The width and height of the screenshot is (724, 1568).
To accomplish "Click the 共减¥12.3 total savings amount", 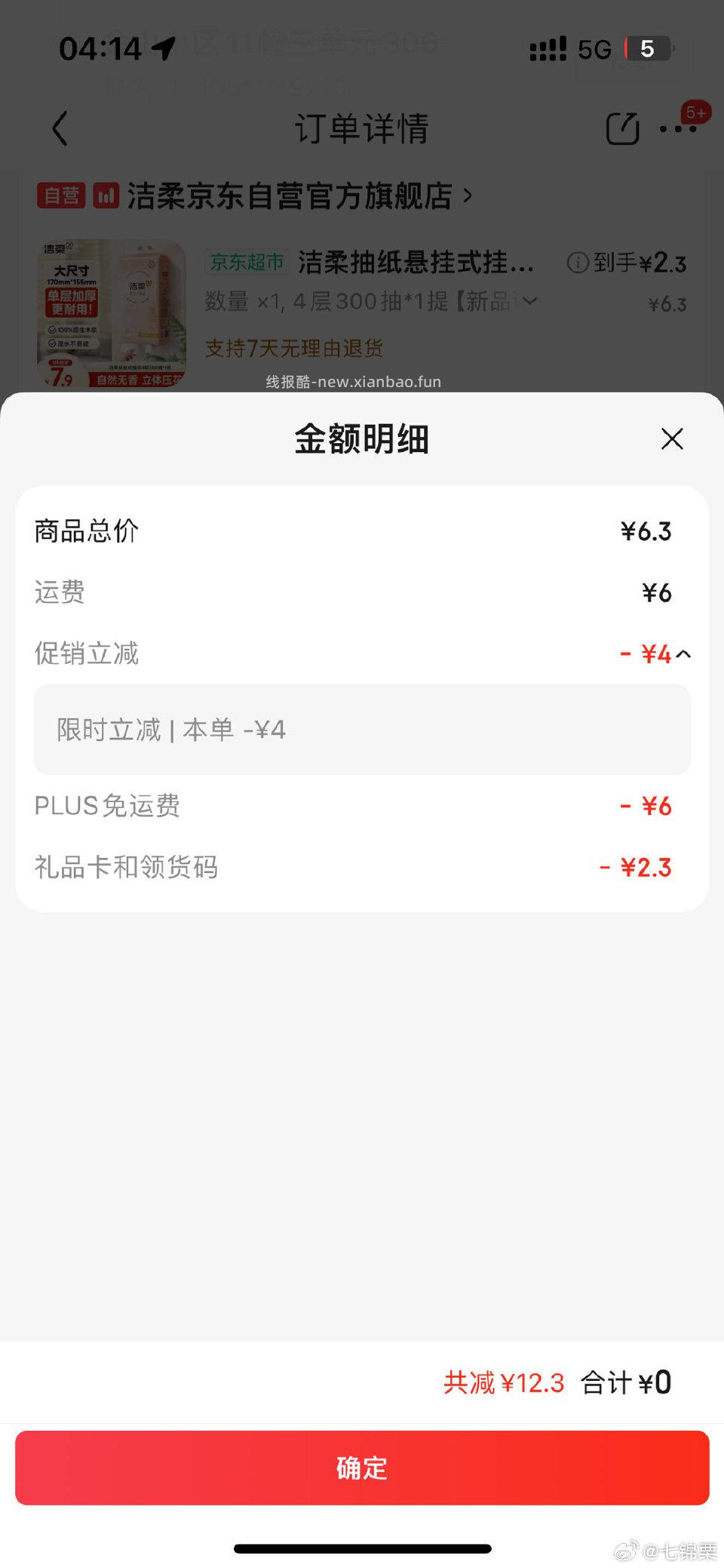I will pyautogui.click(x=504, y=1382).
